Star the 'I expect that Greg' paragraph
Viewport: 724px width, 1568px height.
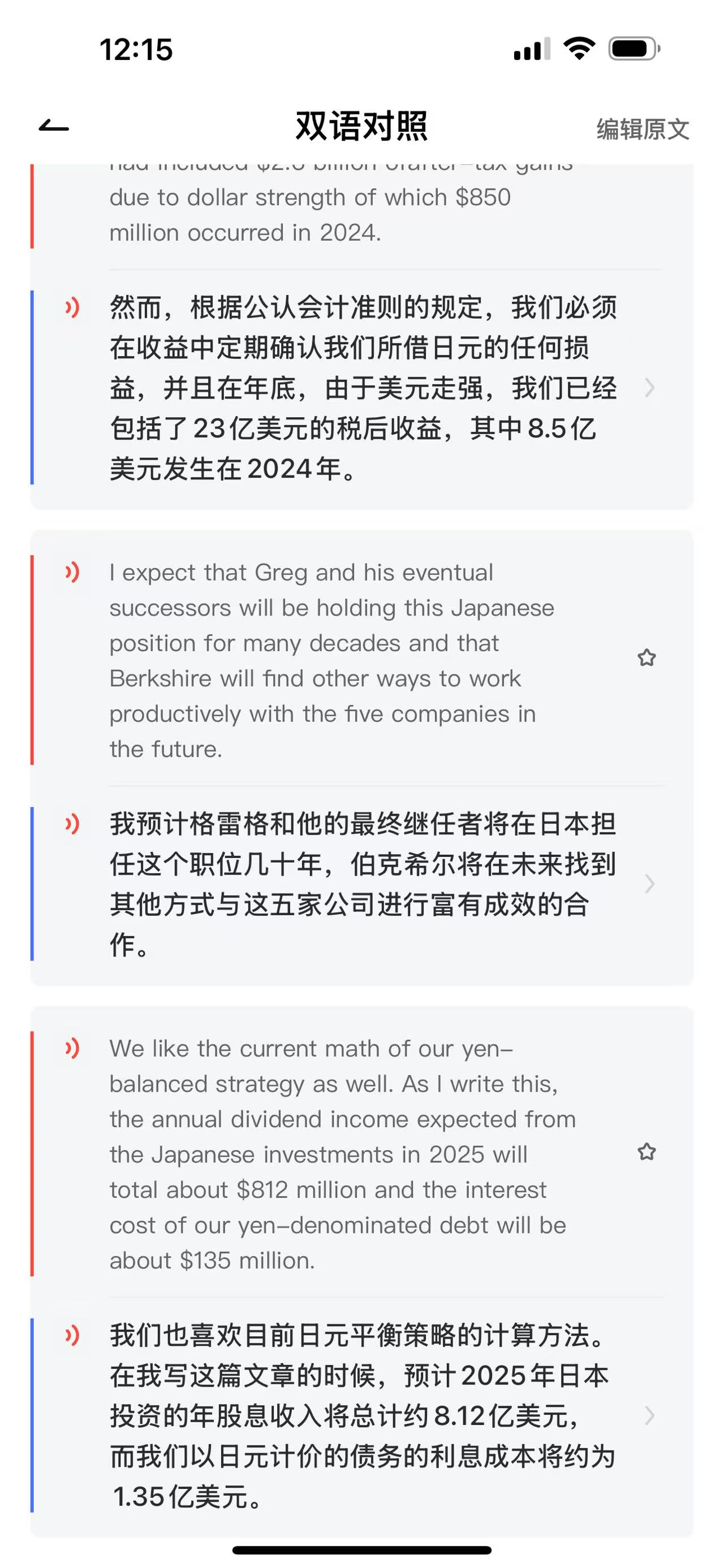tap(647, 657)
